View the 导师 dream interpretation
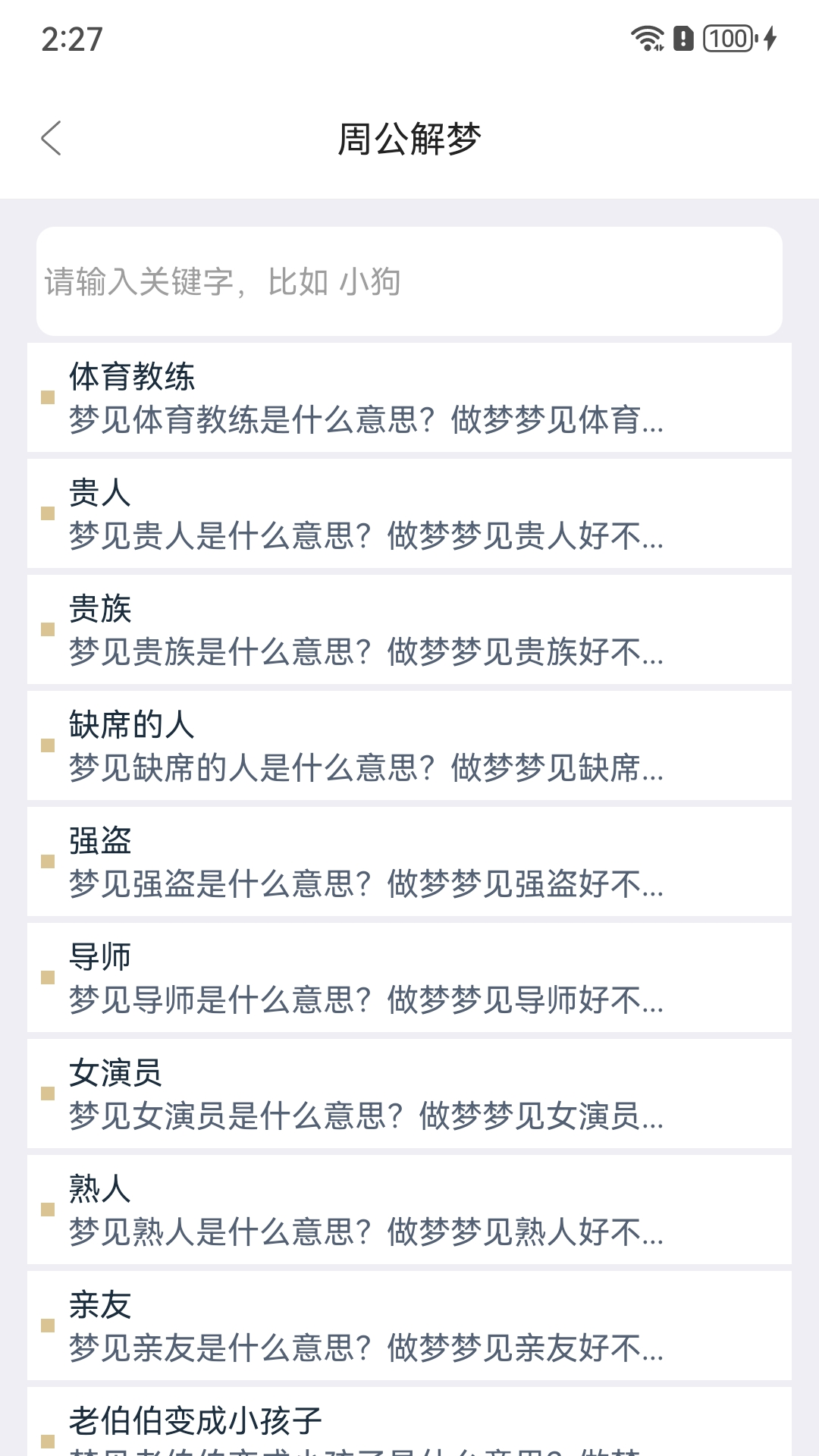 [409, 977]
